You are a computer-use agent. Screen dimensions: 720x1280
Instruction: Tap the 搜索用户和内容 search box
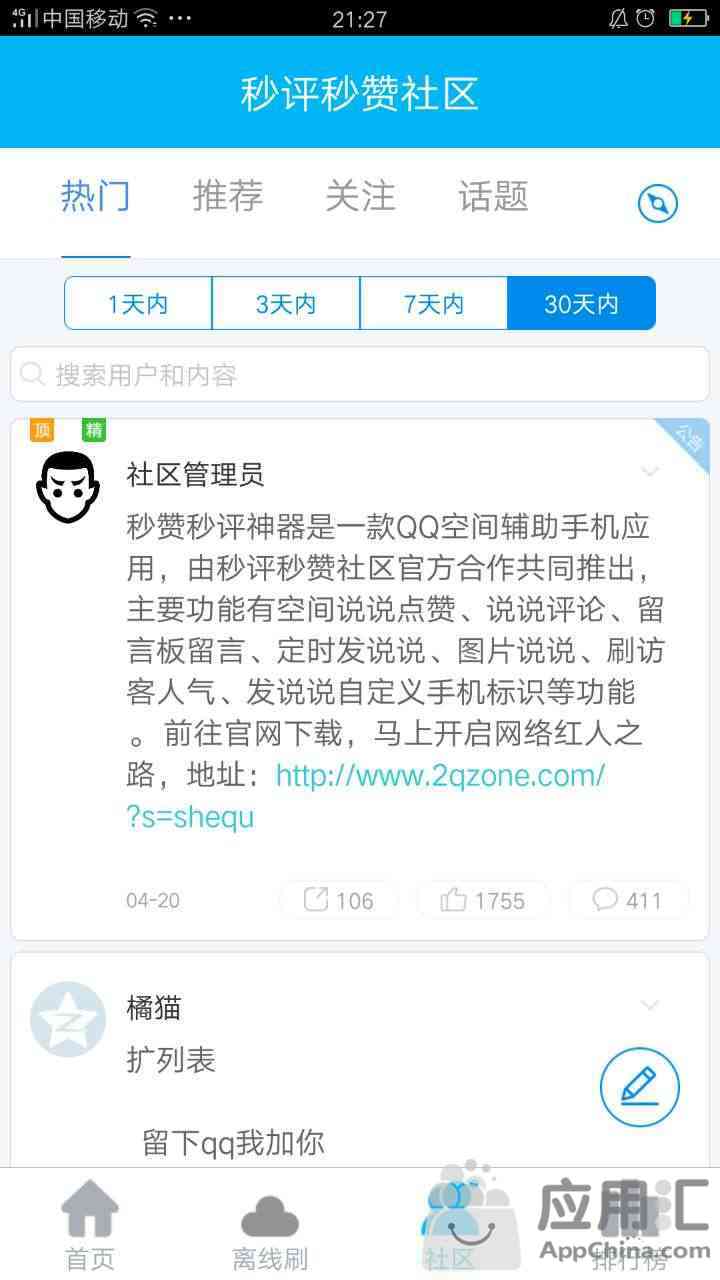(360, 375)
